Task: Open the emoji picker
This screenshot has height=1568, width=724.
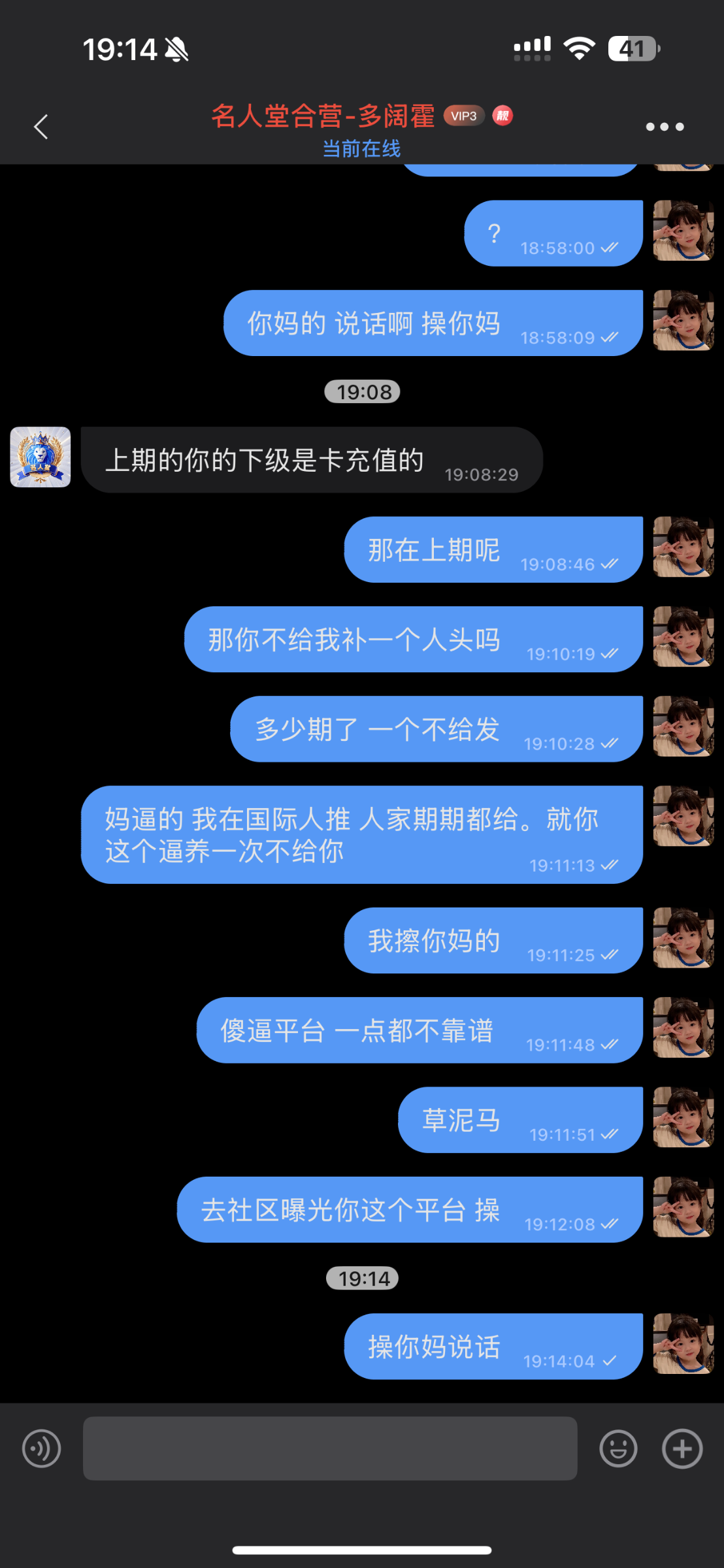Action: point(618,1448)
